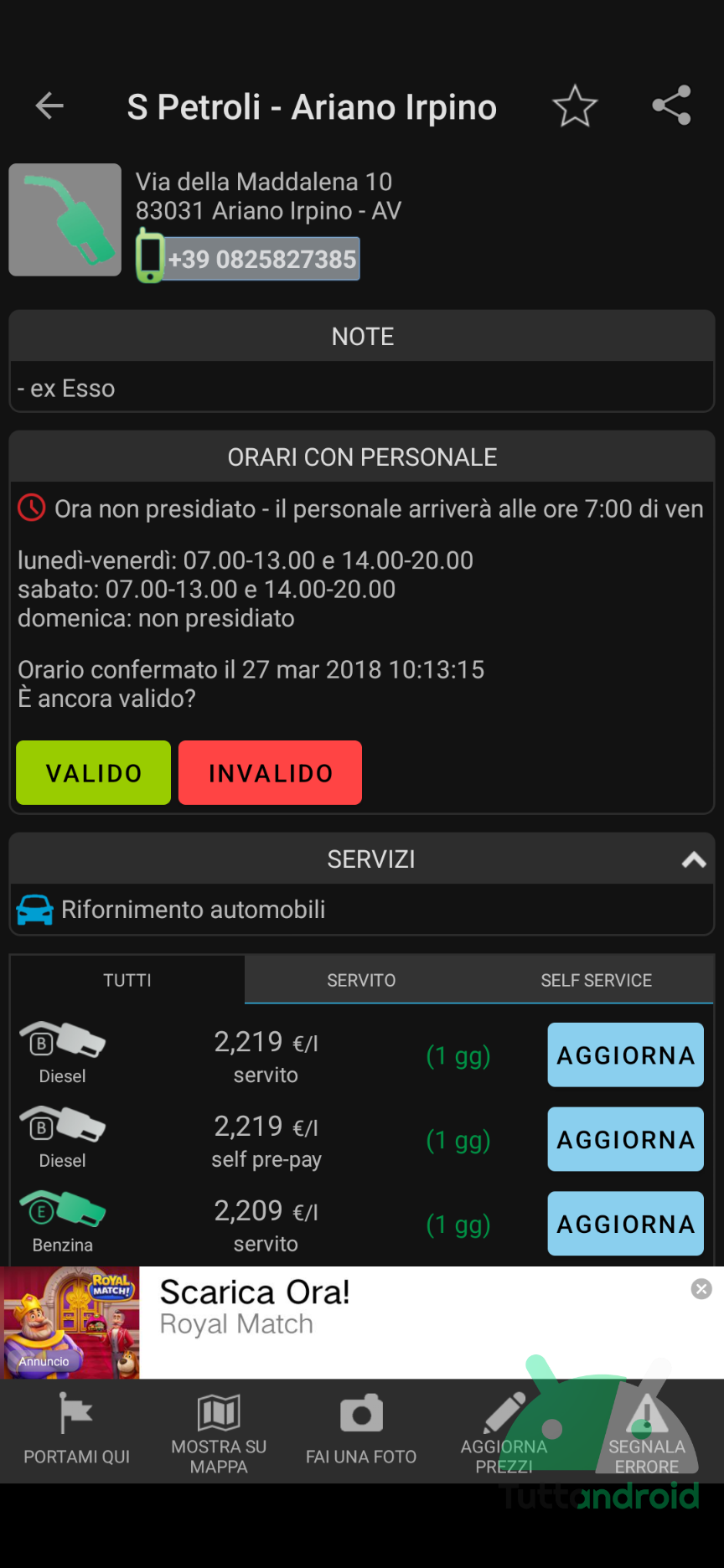Add this station to favorites with the star
Image resolution: width=724 pixels, height=1568 pixels.
point(575,106)
